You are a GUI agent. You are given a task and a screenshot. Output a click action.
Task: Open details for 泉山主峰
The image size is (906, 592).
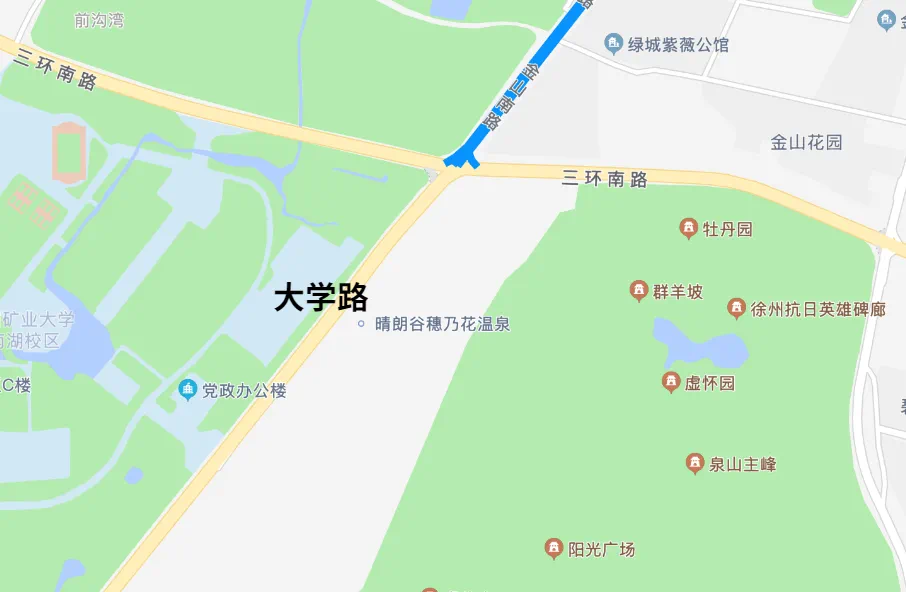tap(695, 463)
